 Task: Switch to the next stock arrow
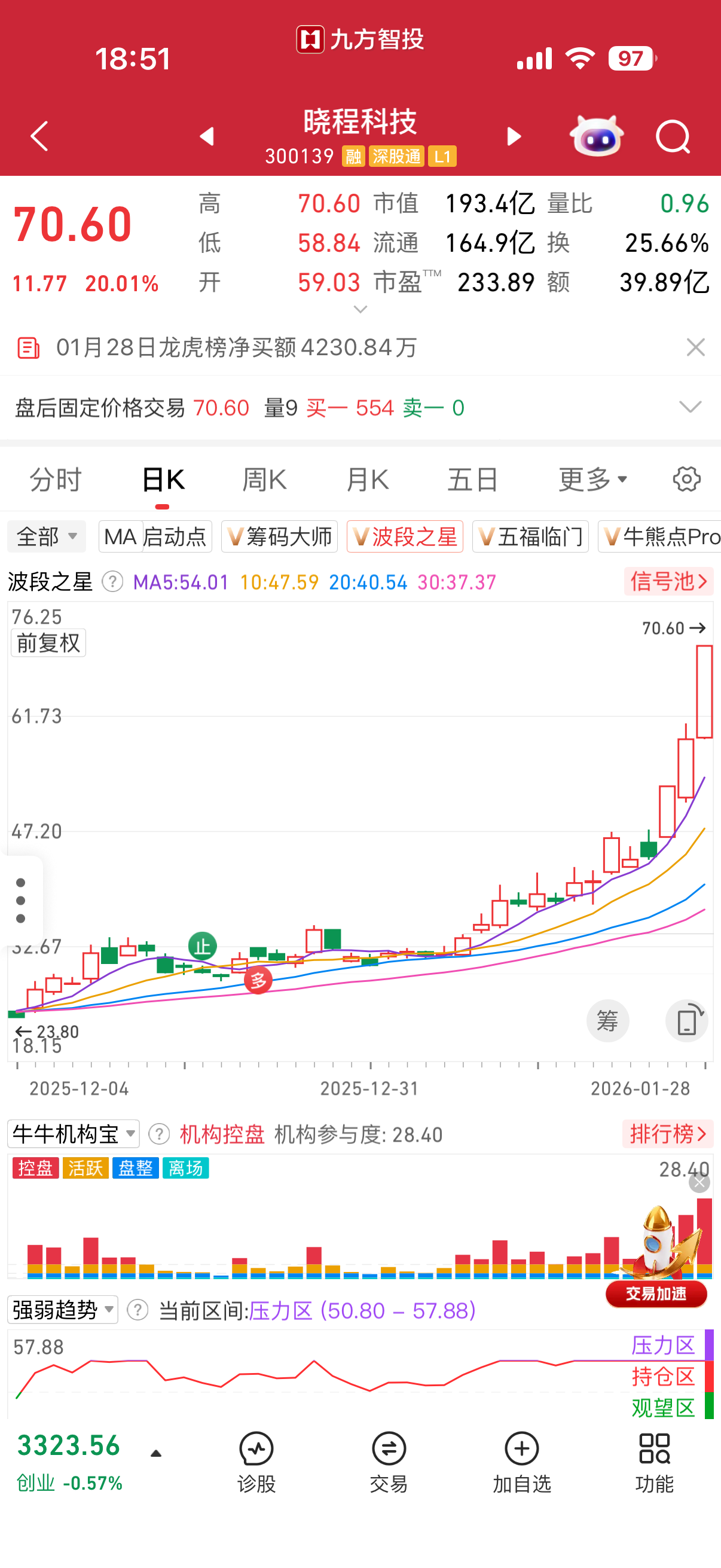[514, 136]
